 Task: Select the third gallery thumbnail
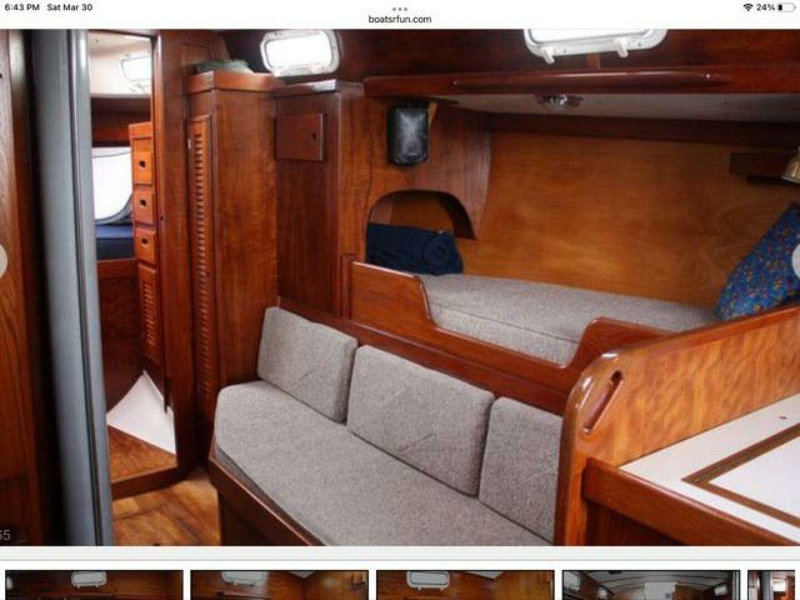465,585
